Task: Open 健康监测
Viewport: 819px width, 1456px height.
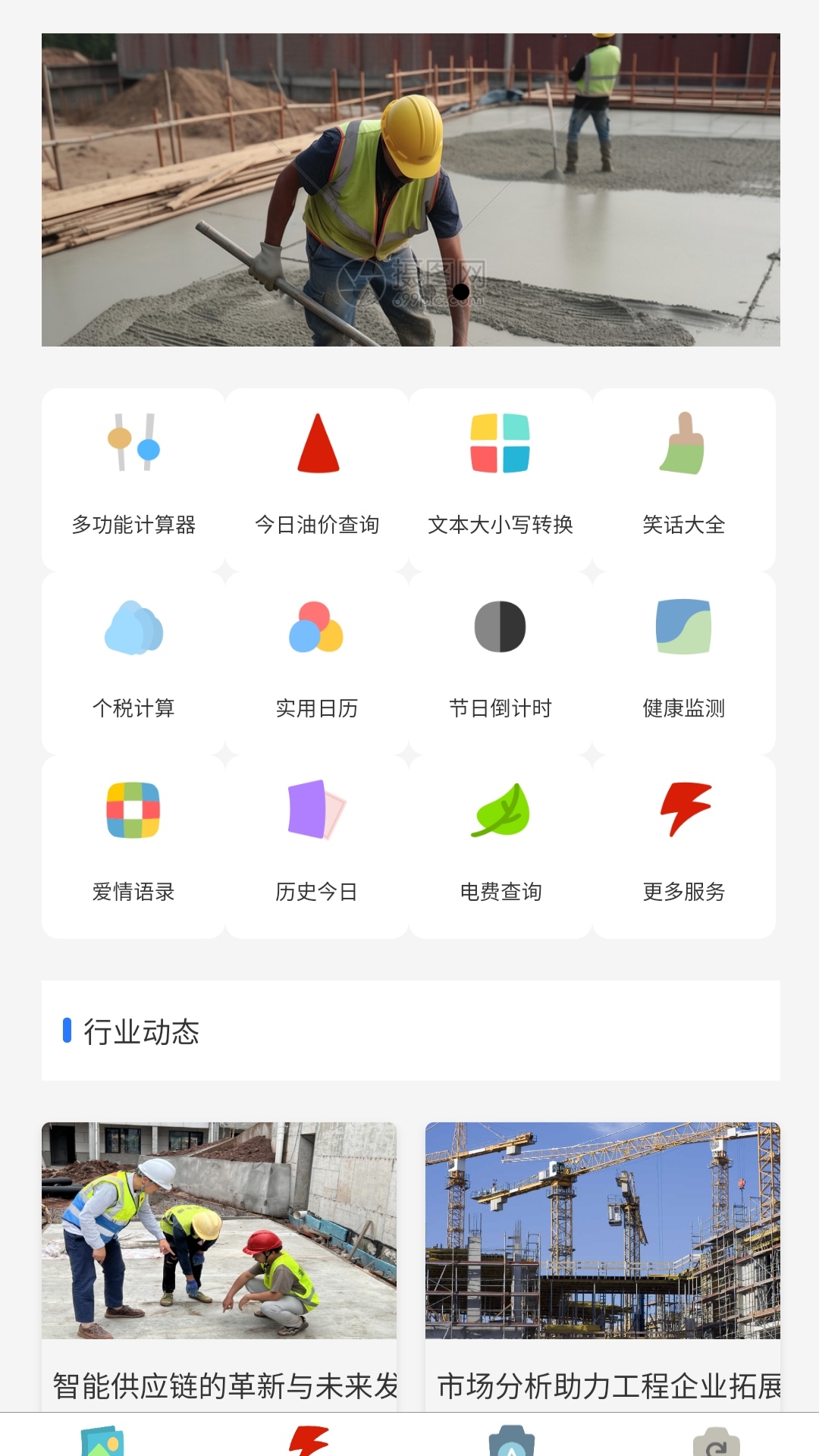Action: pos(684,663)
